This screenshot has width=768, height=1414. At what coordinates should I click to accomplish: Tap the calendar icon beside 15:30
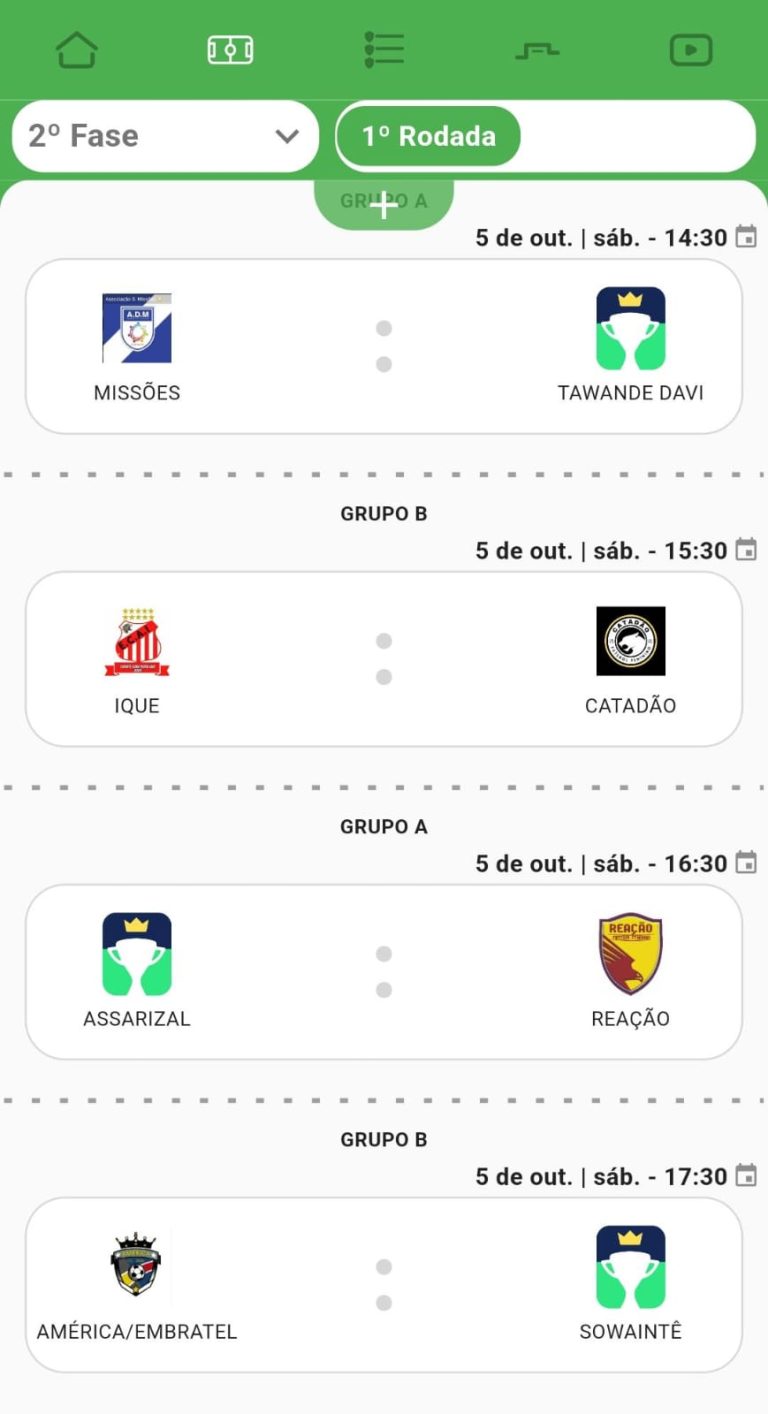746,550
